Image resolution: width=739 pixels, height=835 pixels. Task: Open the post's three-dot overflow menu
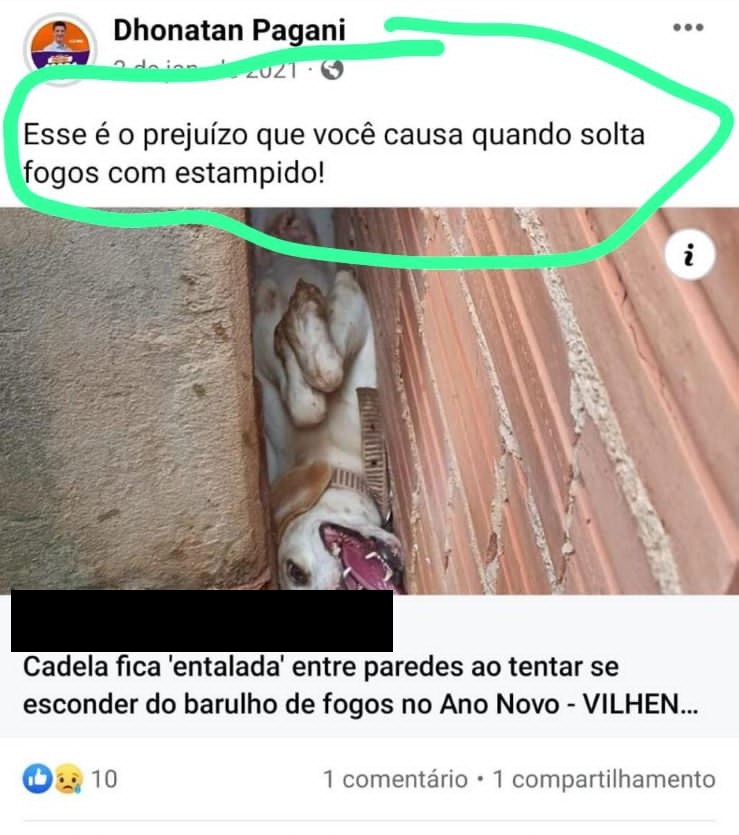pos(688,28)
